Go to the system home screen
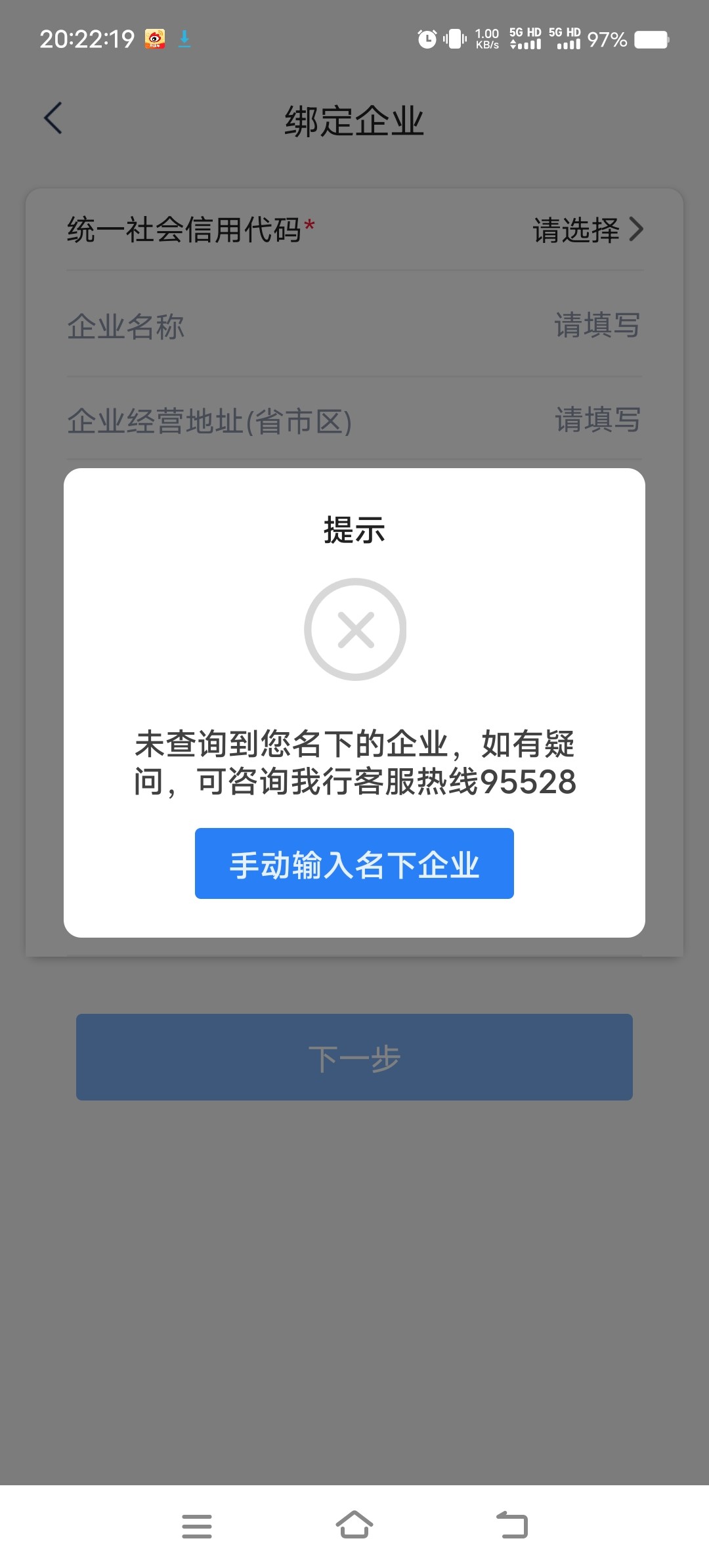709x1568 pixels. 354,1525
